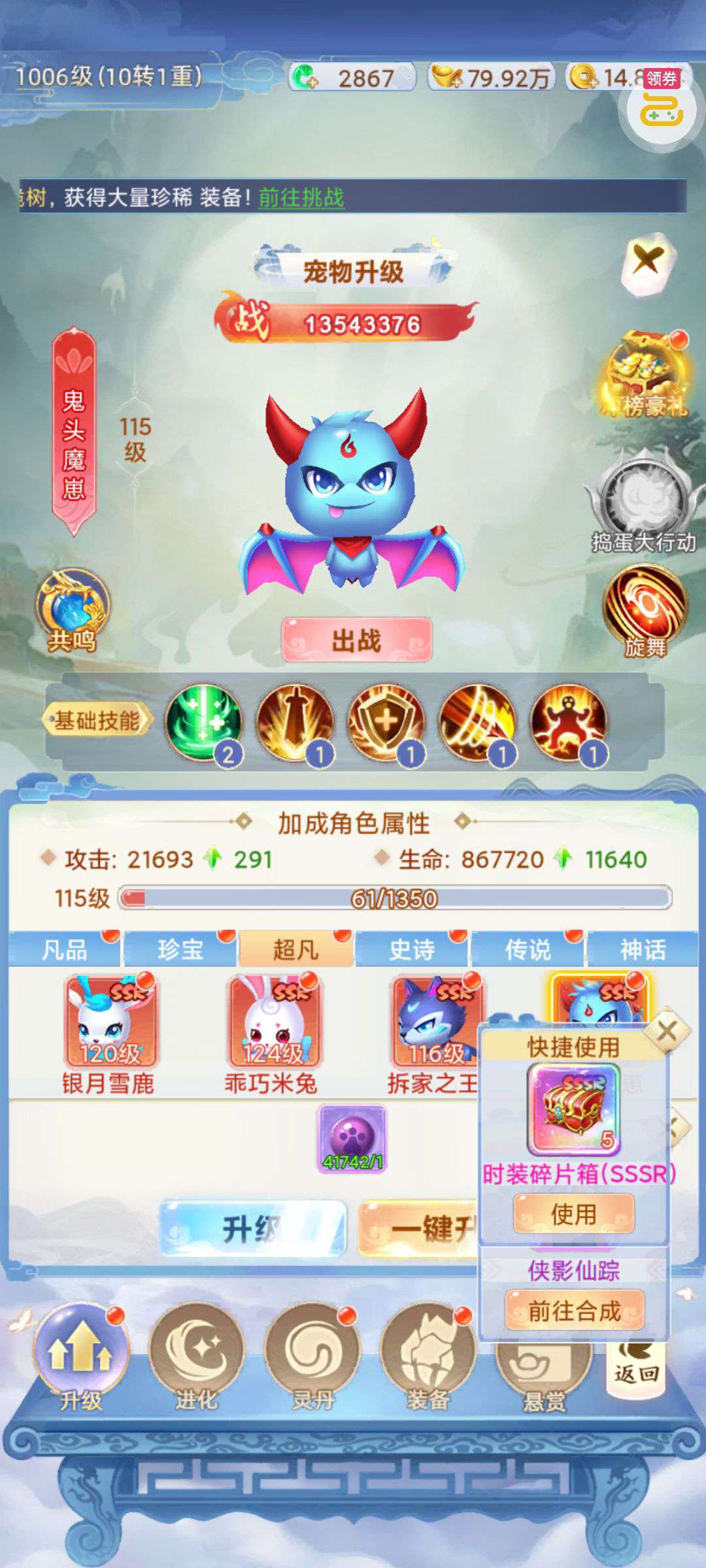Open the 榜豪礼 treasure event
Screen dimensions: 706x1568
646,376
